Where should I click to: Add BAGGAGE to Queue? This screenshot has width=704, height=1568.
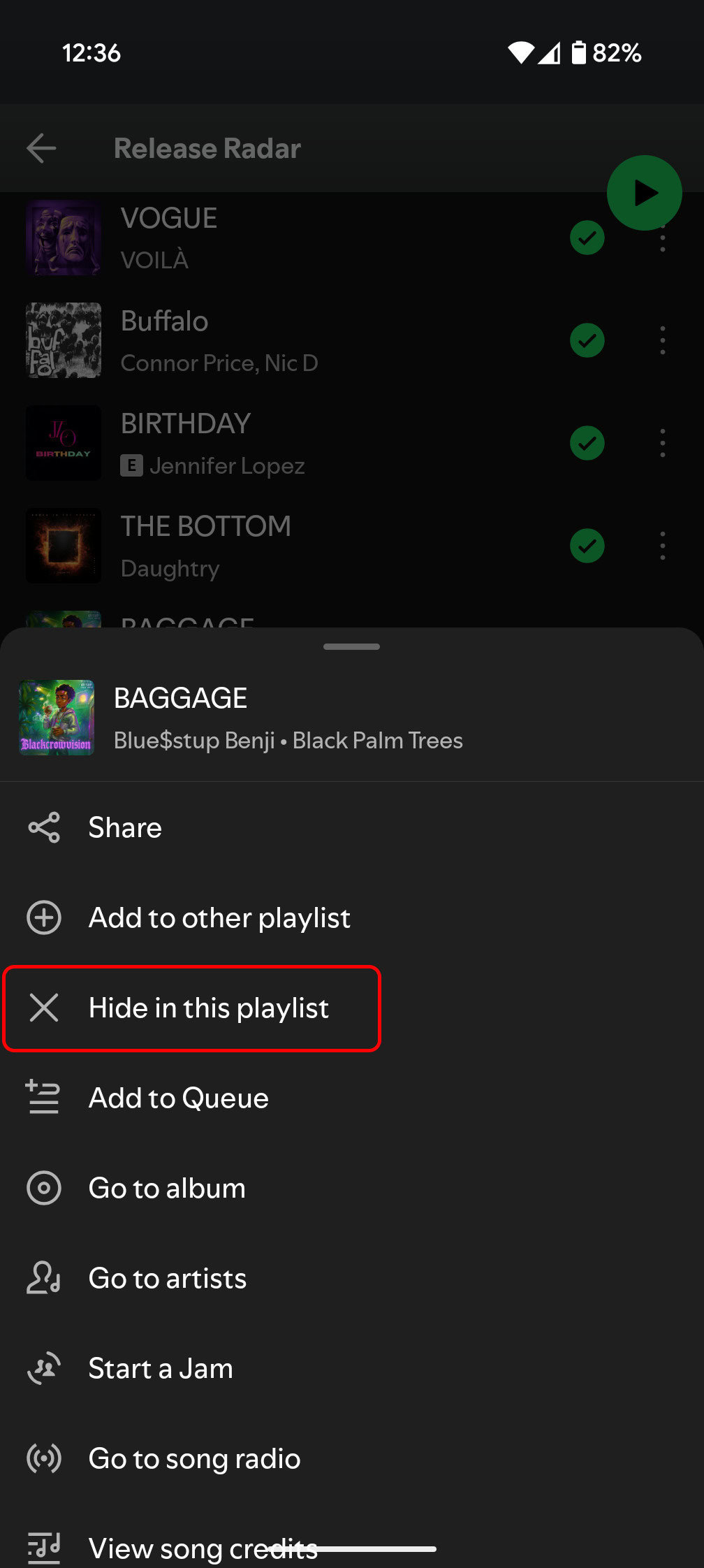pos(178,1098)
